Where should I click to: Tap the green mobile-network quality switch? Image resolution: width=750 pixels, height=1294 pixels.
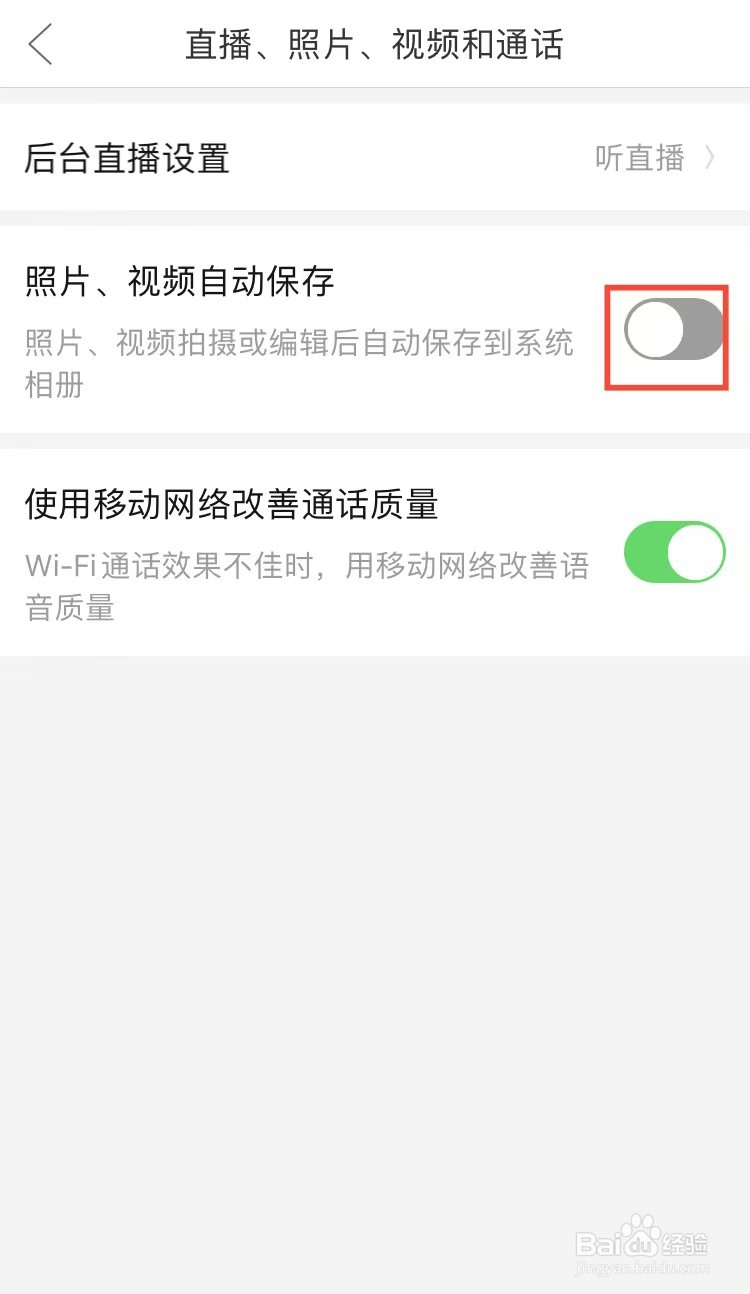(676, 551)
